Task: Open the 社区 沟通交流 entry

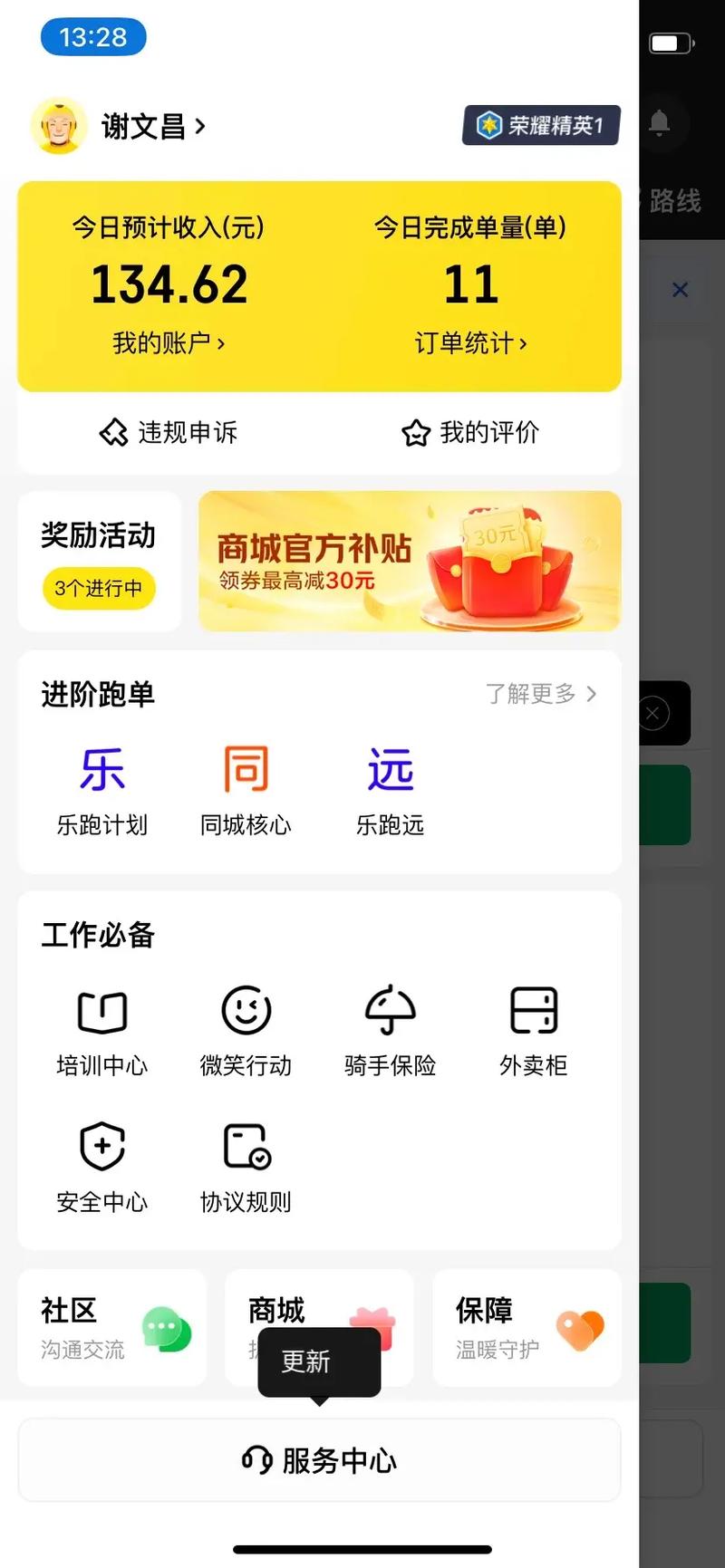Action: pyautogui.click(x=111, y=1327)
